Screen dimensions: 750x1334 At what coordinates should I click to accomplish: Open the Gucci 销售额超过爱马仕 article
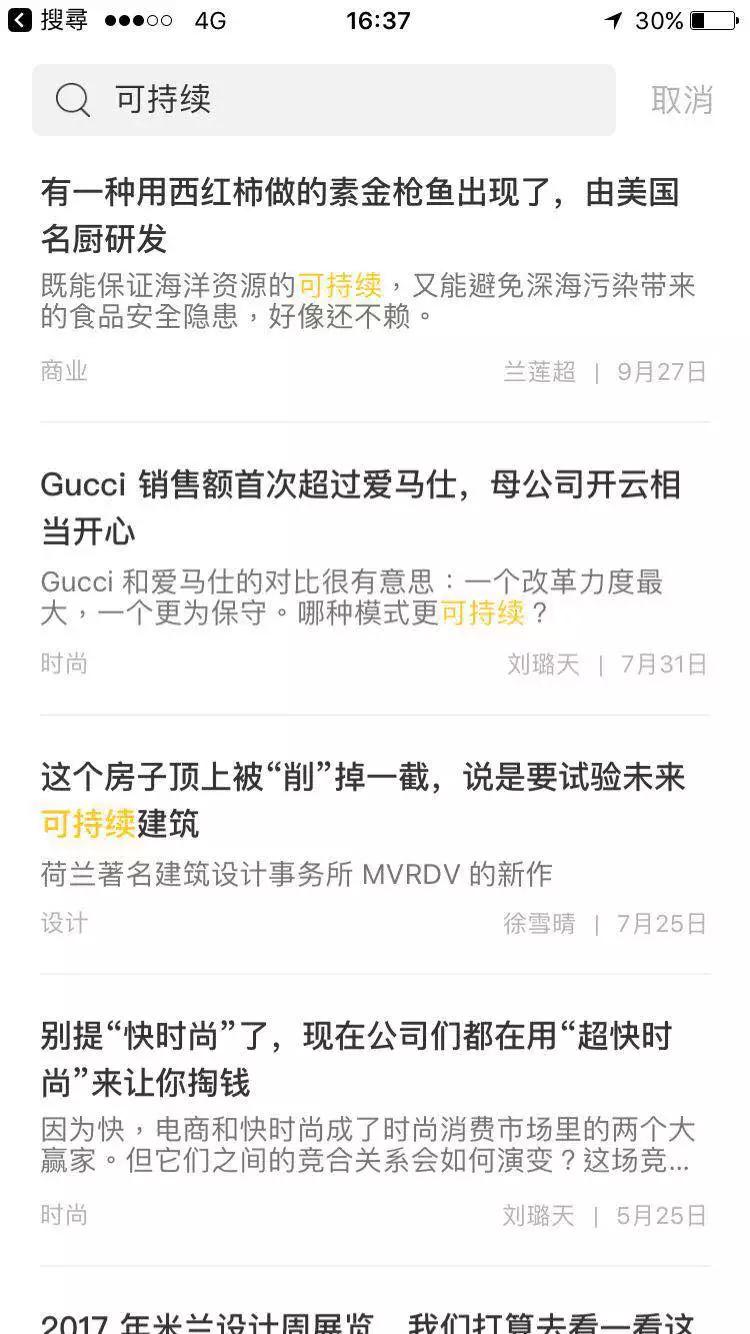pyautogui.click(x=360, y=507)
